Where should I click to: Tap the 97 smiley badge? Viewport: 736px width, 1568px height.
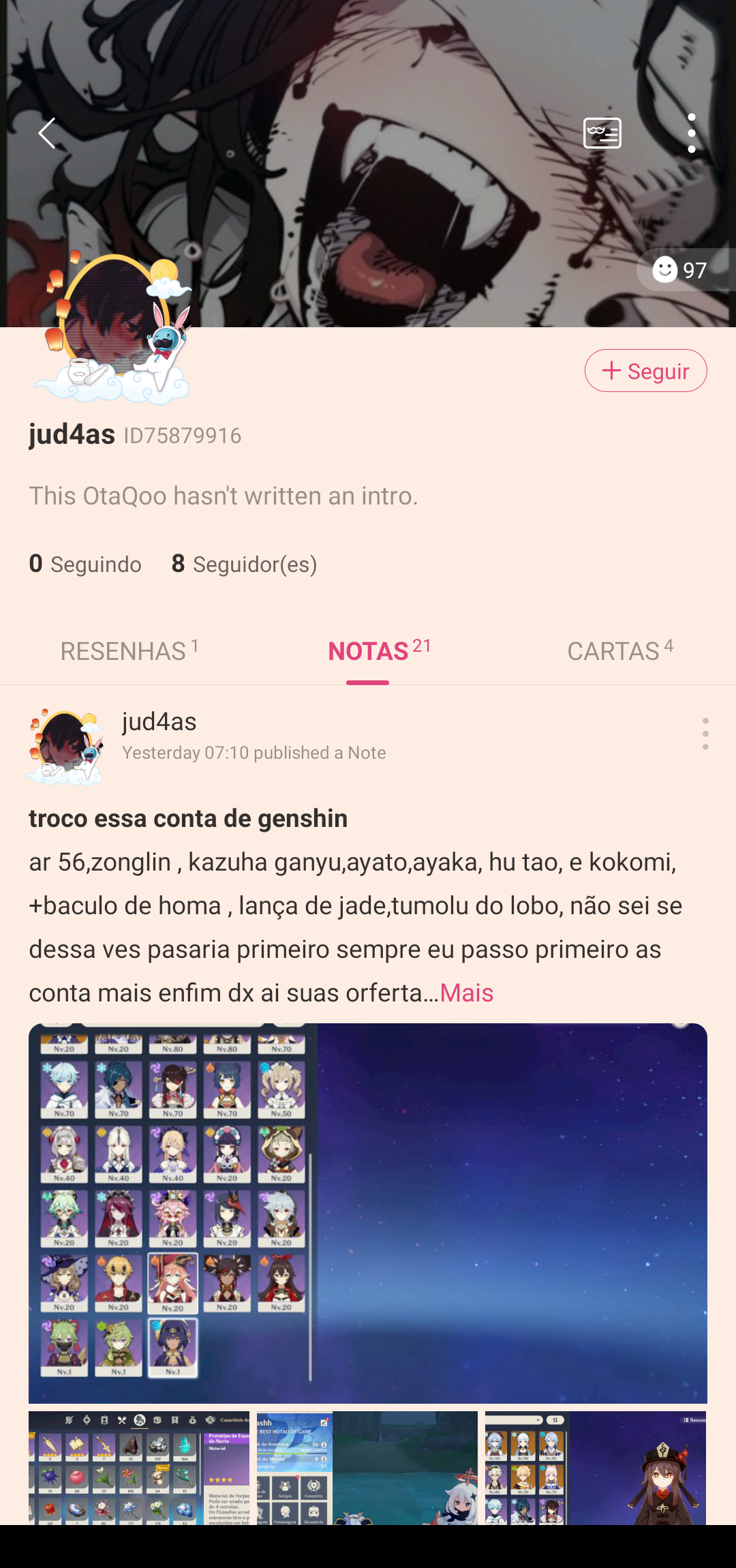(681, 270)
